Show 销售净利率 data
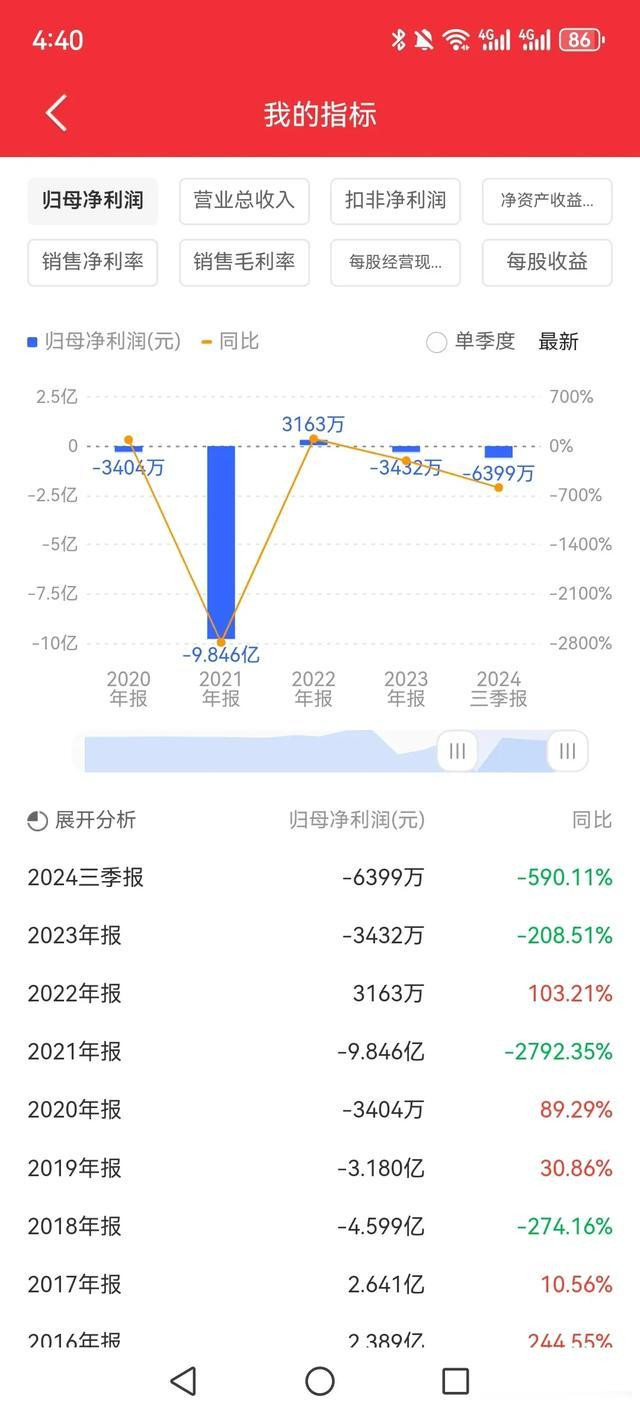 [x=92, y=262]
